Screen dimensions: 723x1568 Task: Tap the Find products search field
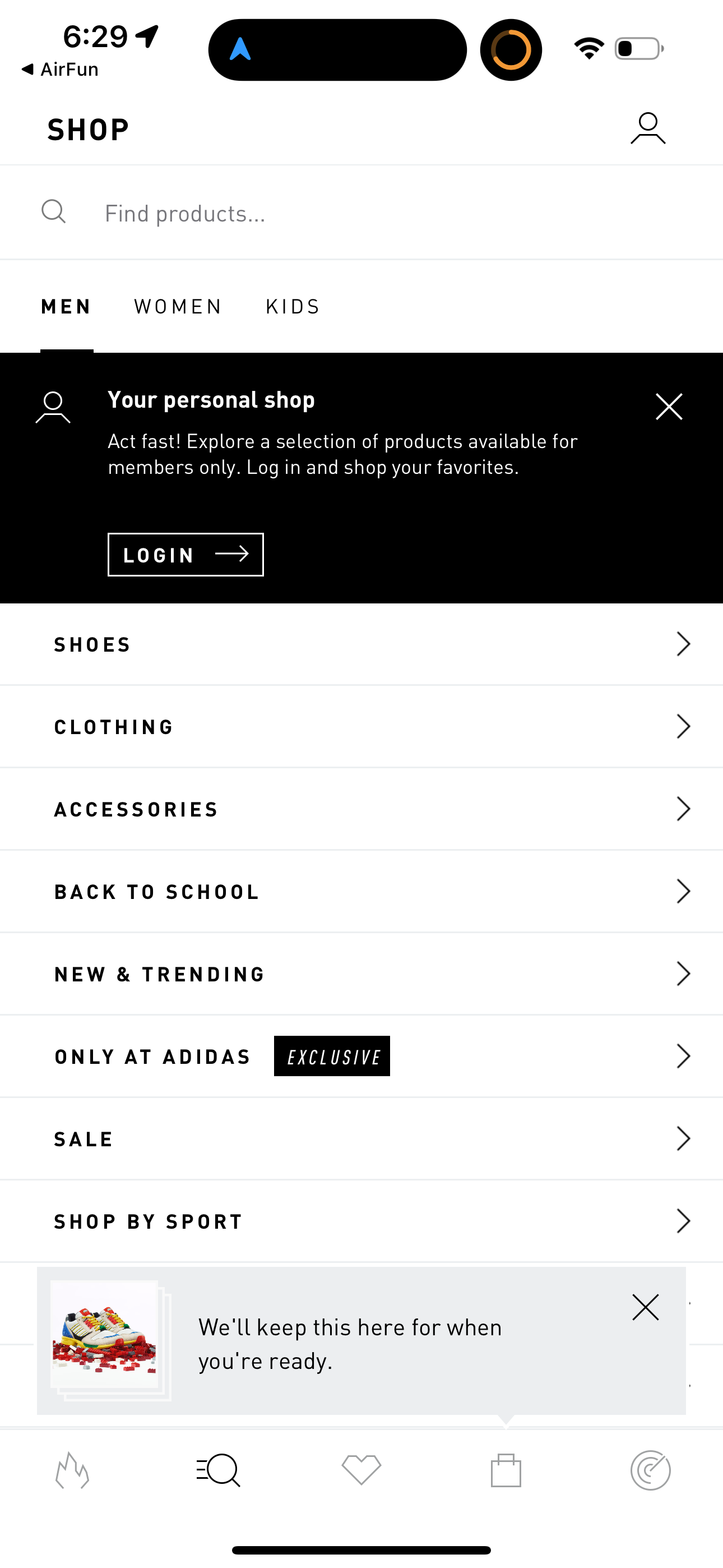(x=243, y=213)
